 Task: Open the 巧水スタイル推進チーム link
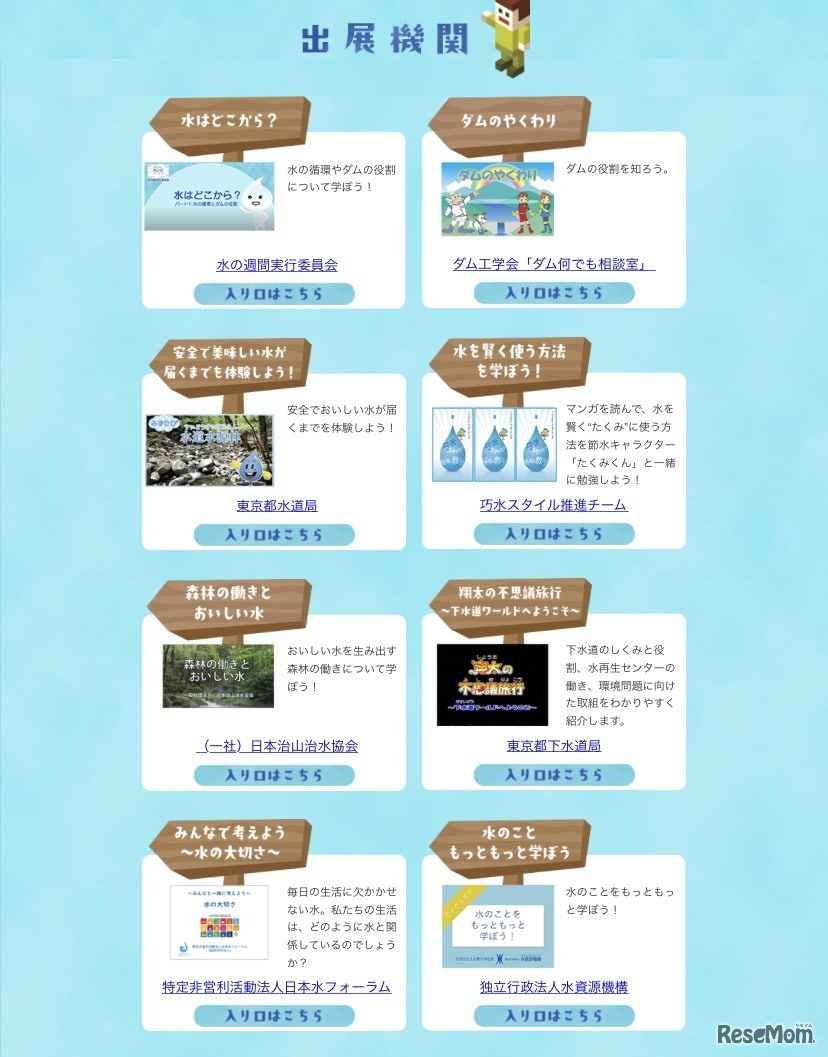click(x=553, y=505)
